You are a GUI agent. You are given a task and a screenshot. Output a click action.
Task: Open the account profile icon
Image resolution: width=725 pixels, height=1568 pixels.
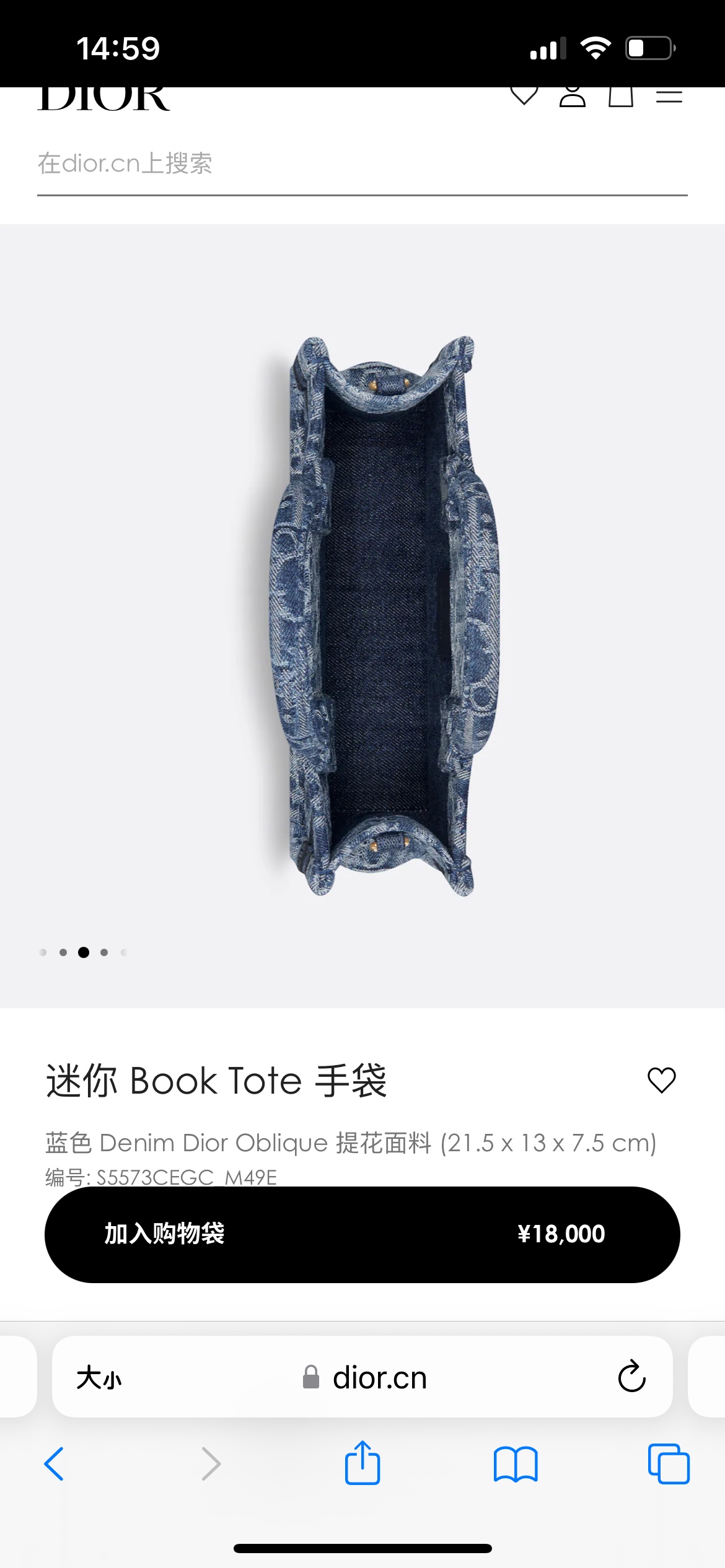(x=573, y=97)
